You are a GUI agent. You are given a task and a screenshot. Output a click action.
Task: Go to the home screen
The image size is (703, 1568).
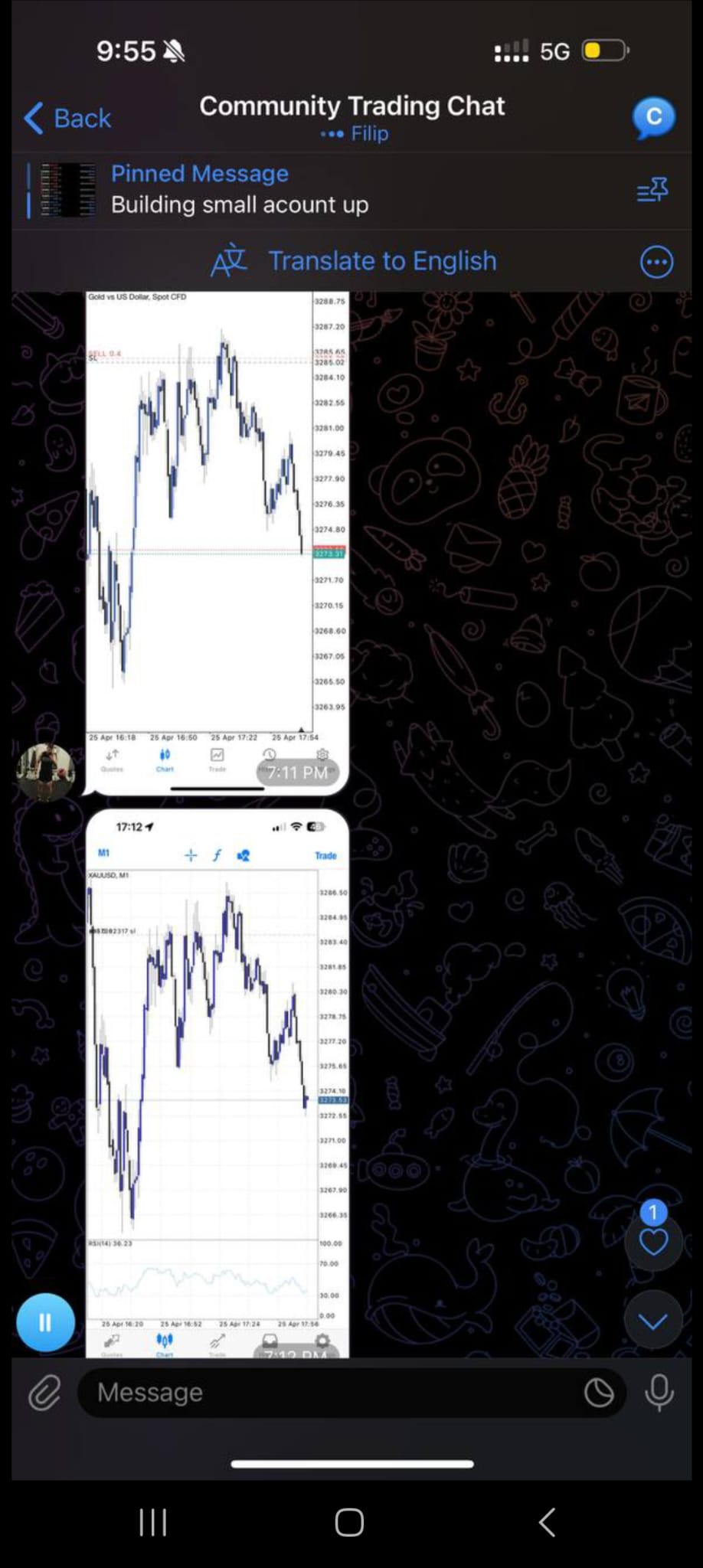[x=350, y=1522]
